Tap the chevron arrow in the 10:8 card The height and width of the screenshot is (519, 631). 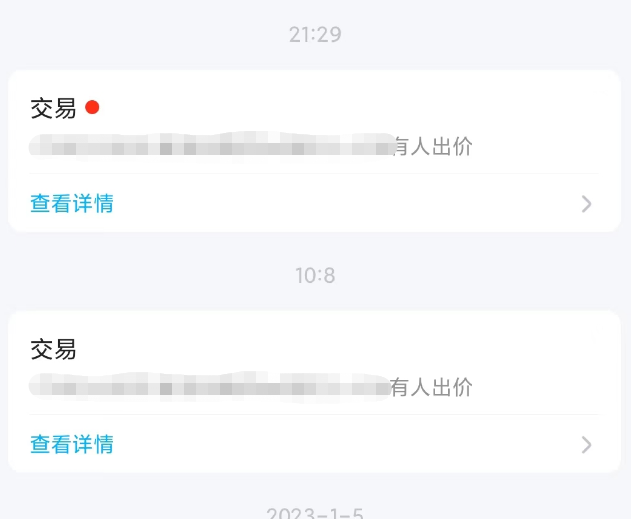coord(587,444)
